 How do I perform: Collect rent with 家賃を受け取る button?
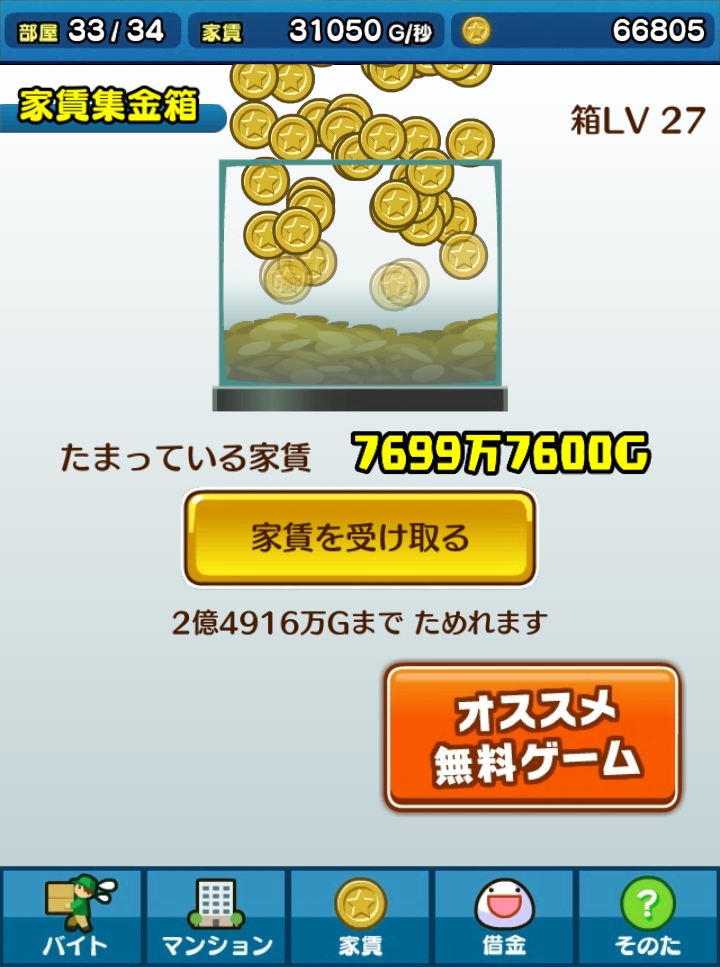360,538
